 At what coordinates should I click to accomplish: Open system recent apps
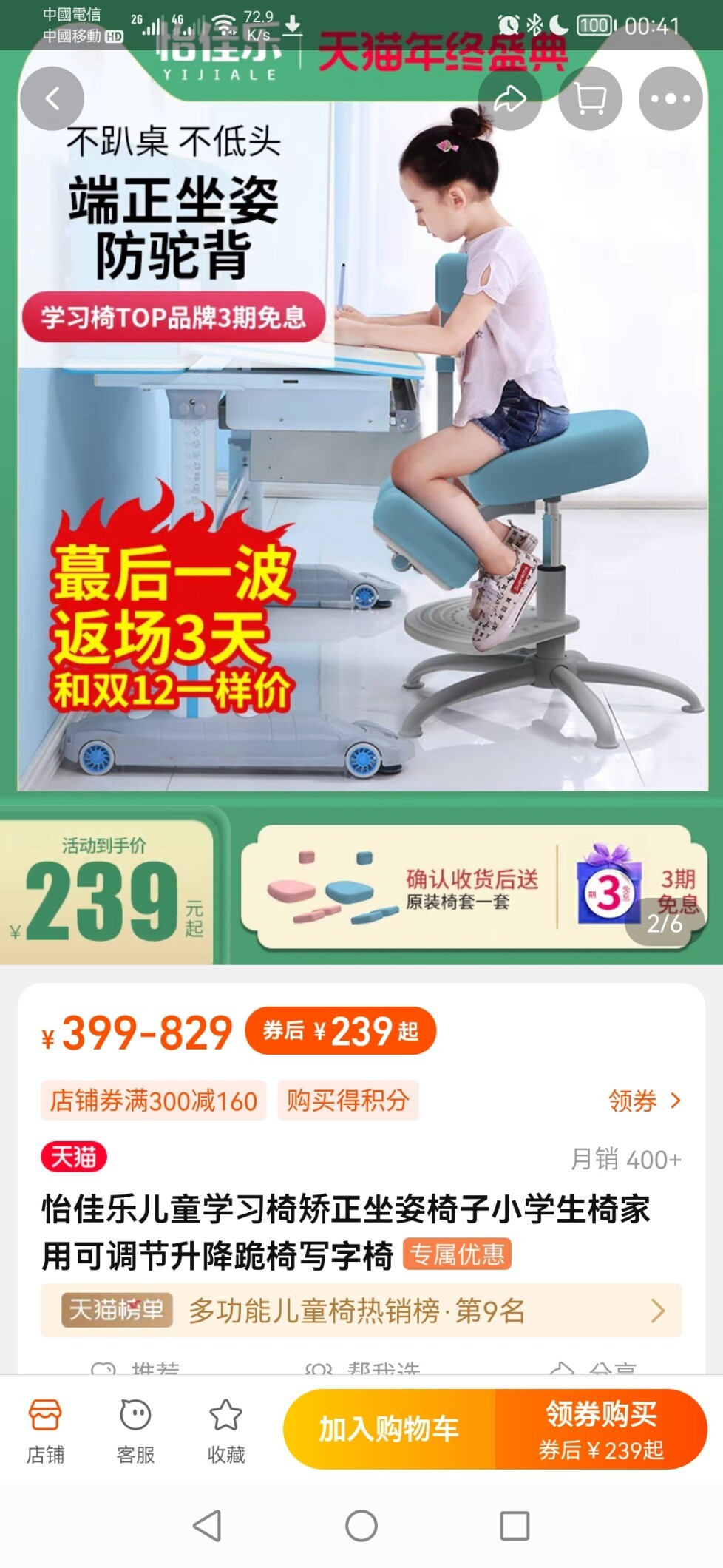point(515,1525)
